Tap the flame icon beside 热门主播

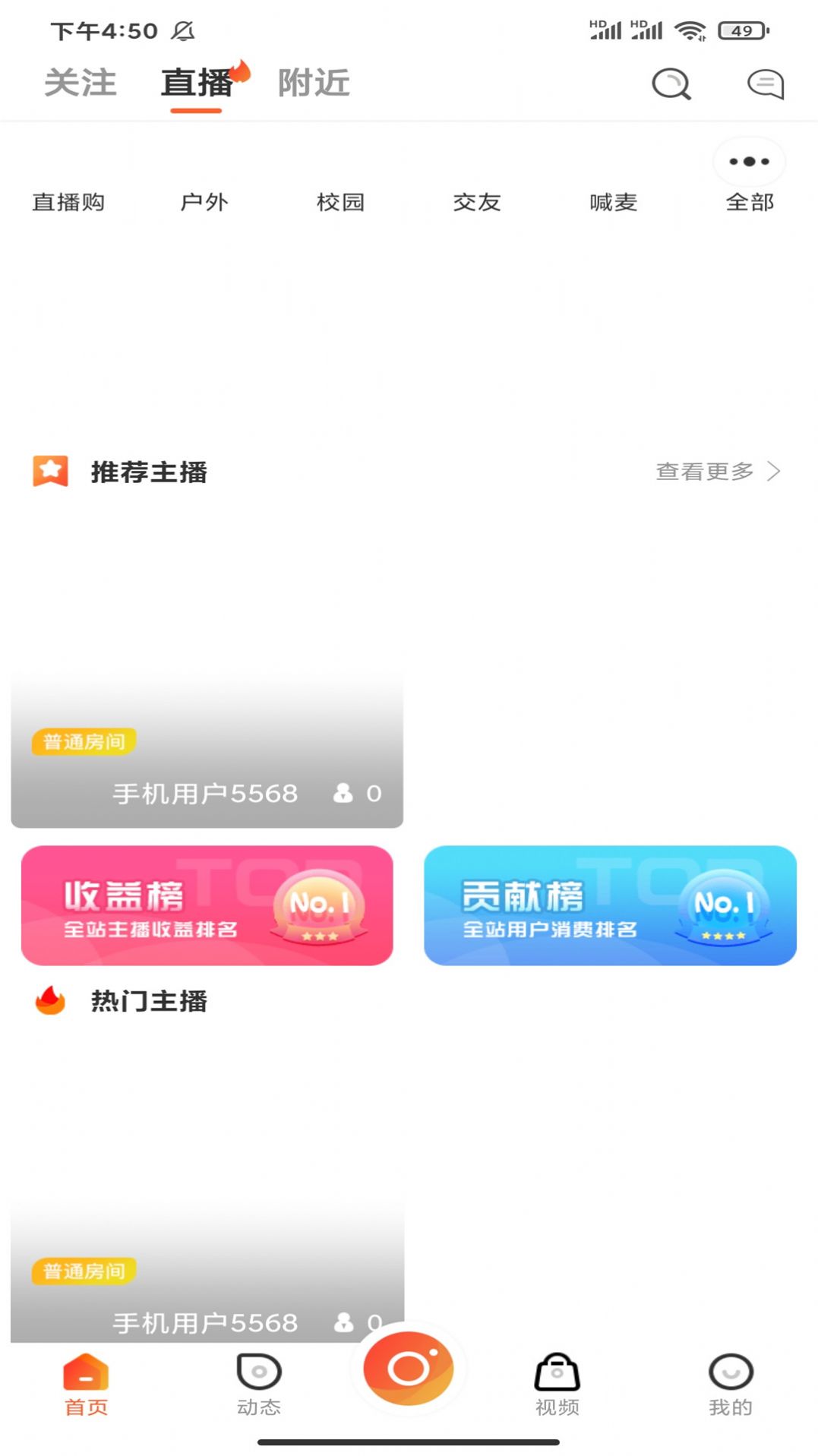[x=50, y=1001]
